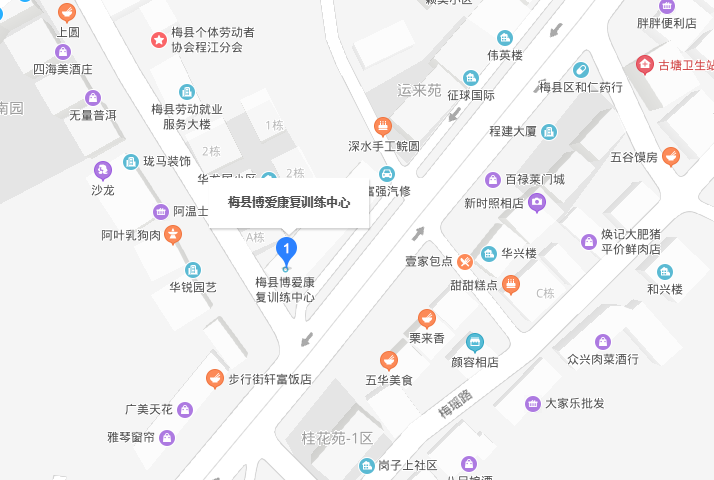Image resolution: width=714 pixels, height=480 pixels.
Task: Open the 壹家包点 restaurant marker
Action: 465,261
